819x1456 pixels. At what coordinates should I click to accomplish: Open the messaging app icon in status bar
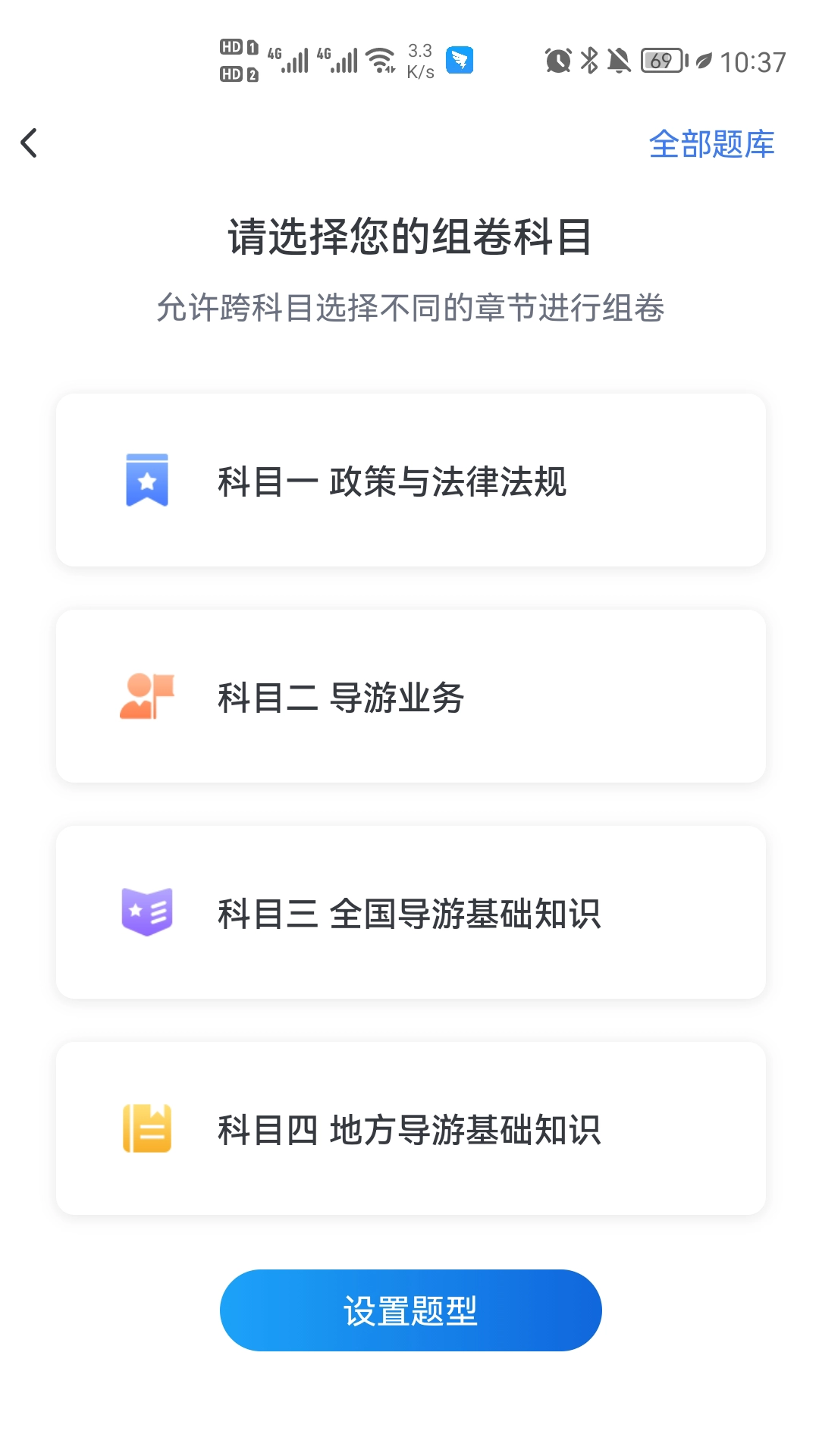pos(460,60)
